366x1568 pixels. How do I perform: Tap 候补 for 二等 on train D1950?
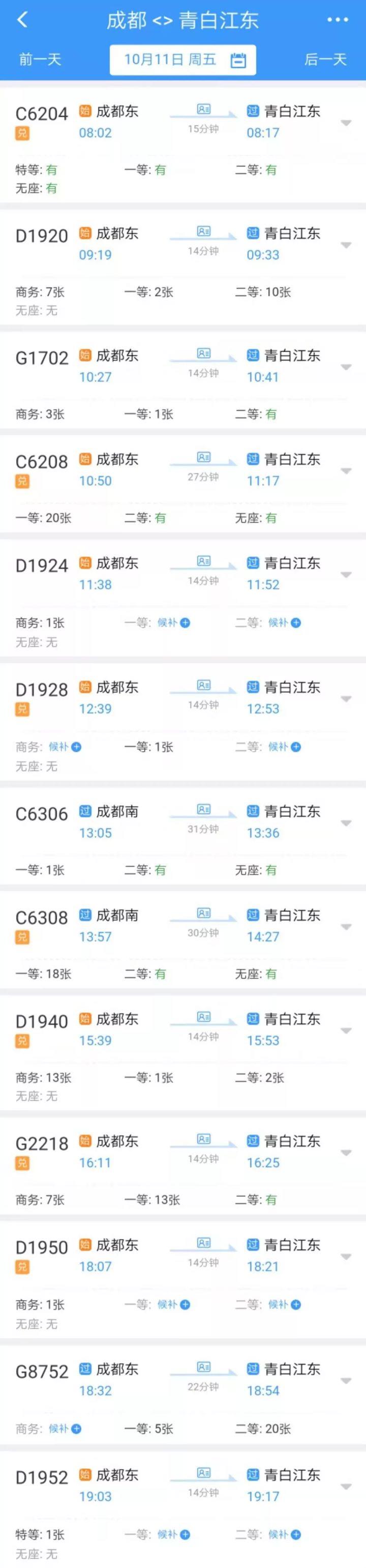[x=285, y=1304]
